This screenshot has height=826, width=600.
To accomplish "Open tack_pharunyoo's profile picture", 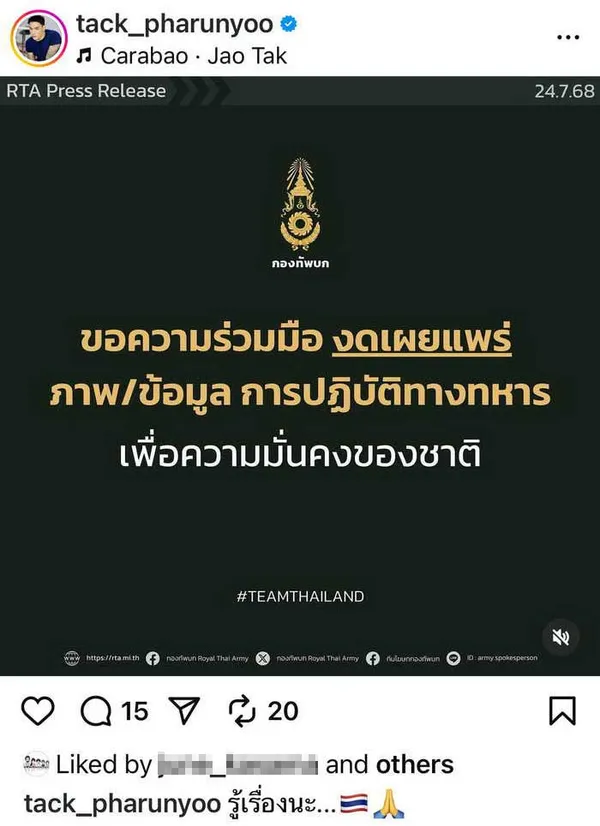I will tap(38, 37).
